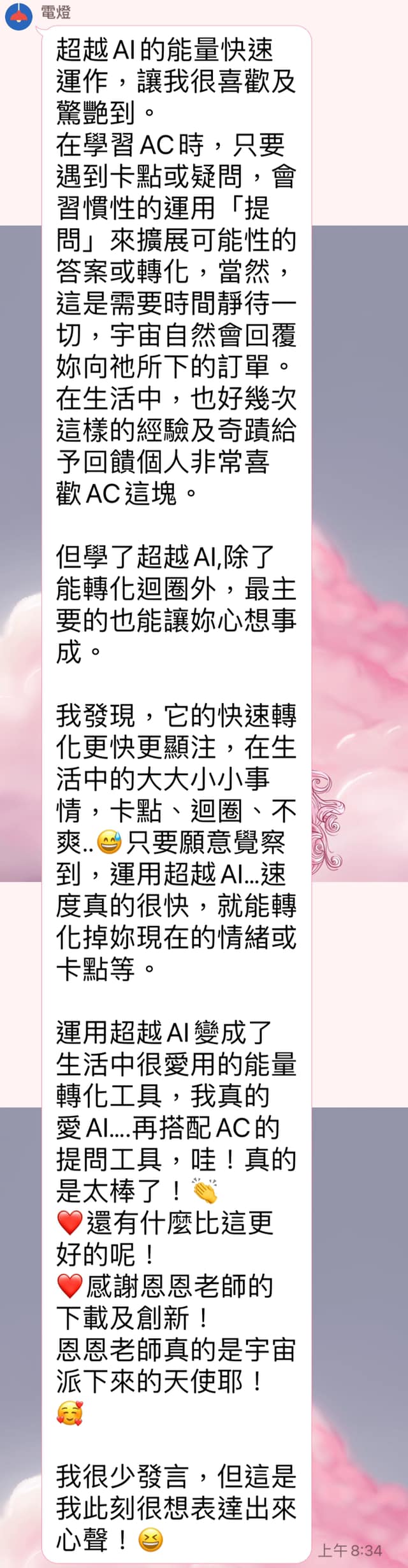The image size is (408, 1568).
Task: Open sender 電燈's profile avatar
Action: click(x=19, y=17)
